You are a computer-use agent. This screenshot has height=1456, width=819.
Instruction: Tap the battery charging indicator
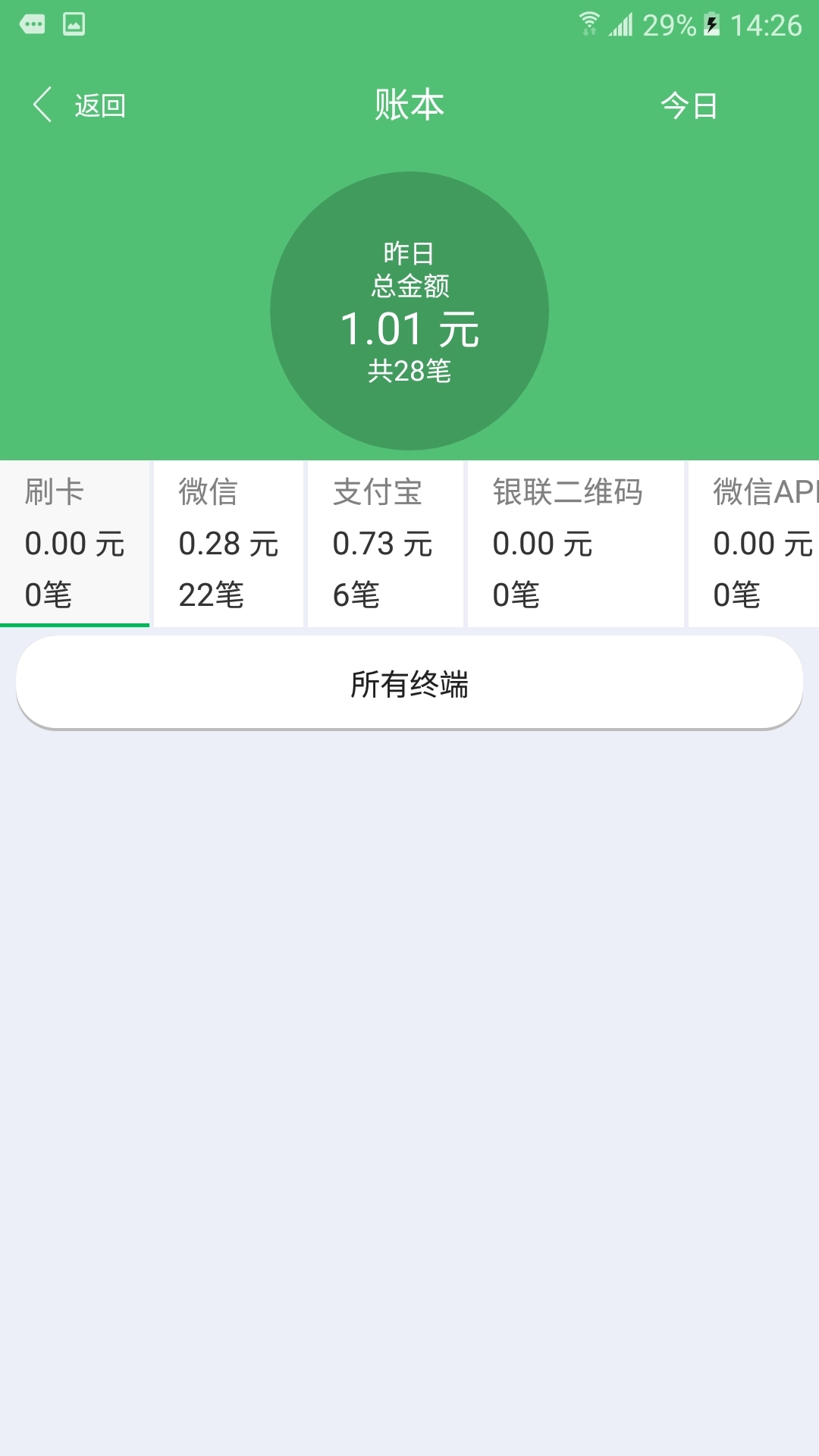click(x=711, y=24)
